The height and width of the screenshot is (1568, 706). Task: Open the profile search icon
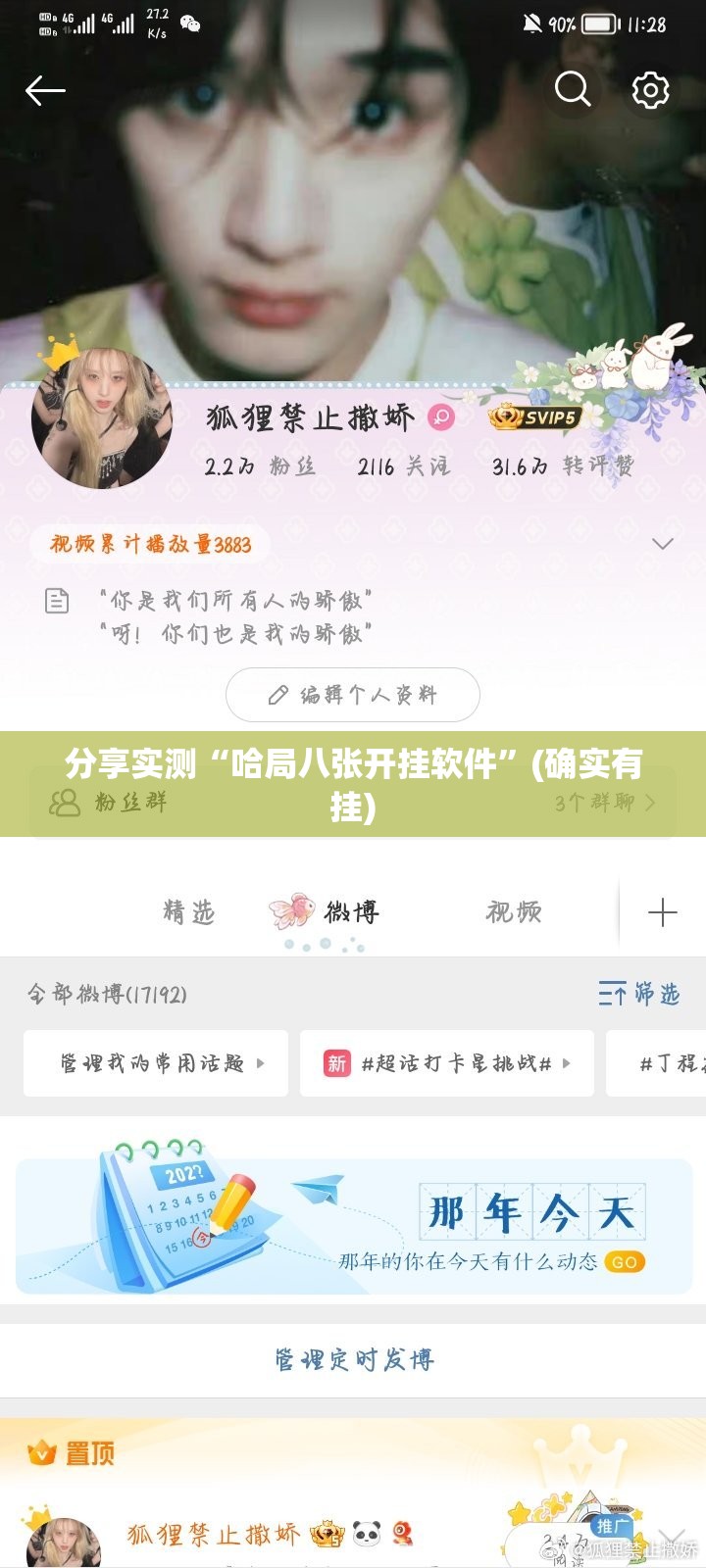pyautogui.click(x=573, y=90)
